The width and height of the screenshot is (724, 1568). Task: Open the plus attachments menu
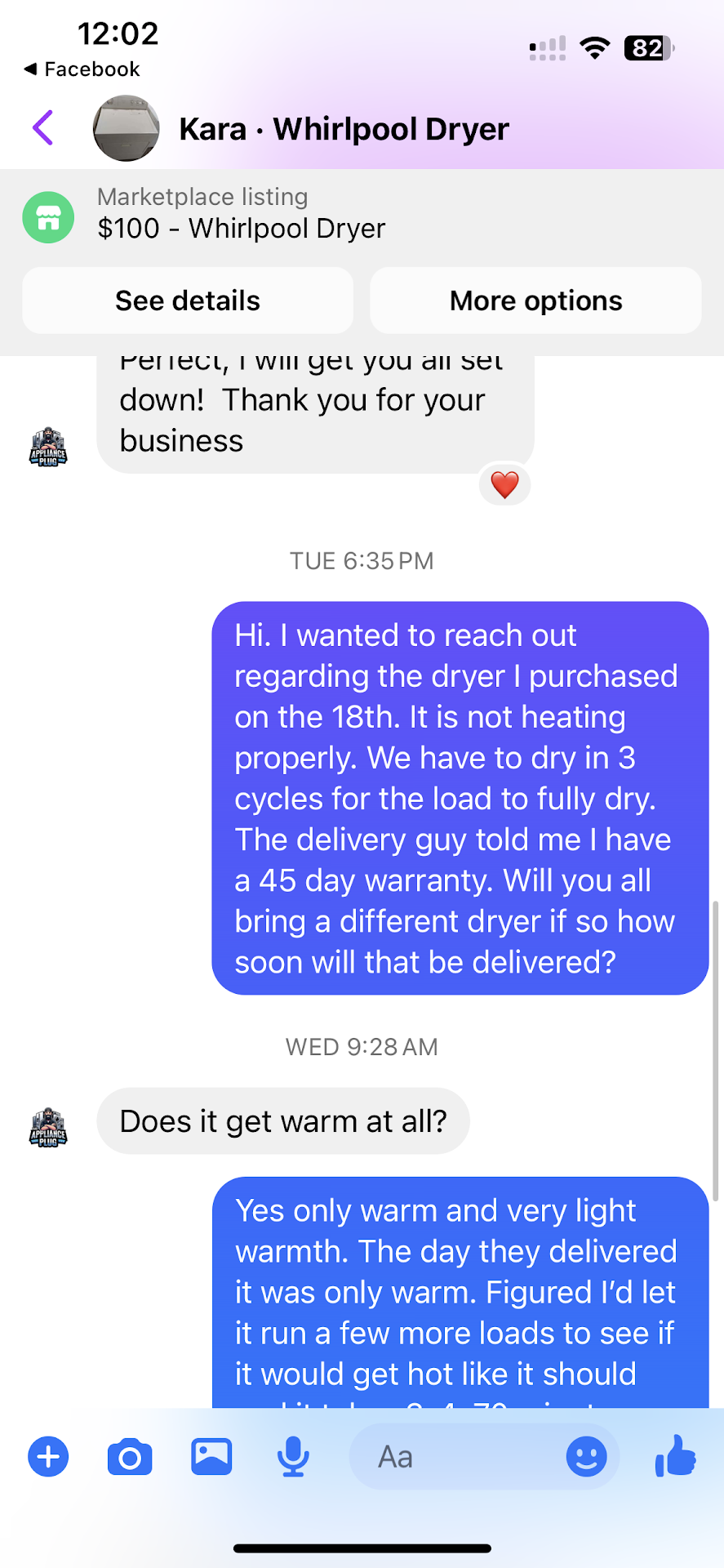[x=49, y=1457]
